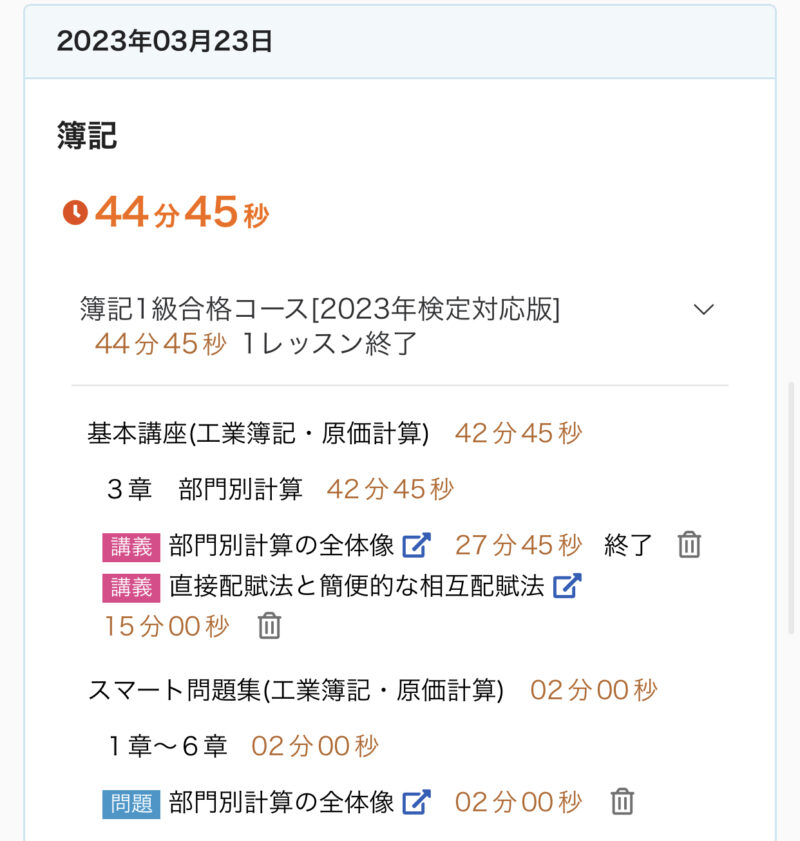Open the 問題 部門別計算の全体像 external link

pyautogui.click(x=416, y=802)
